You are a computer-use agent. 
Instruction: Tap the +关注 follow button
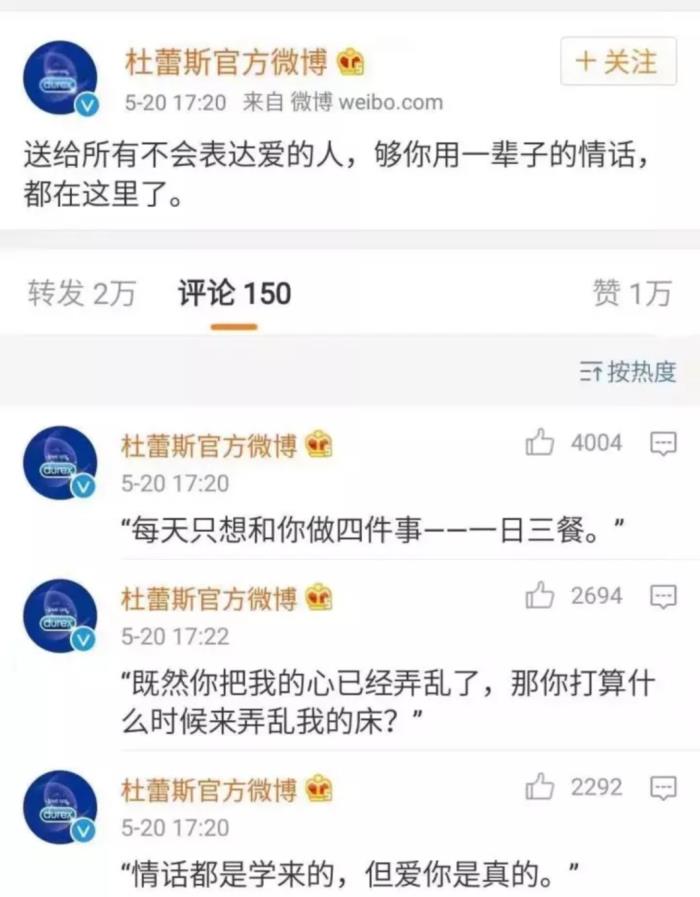click(x=615, y=63)
